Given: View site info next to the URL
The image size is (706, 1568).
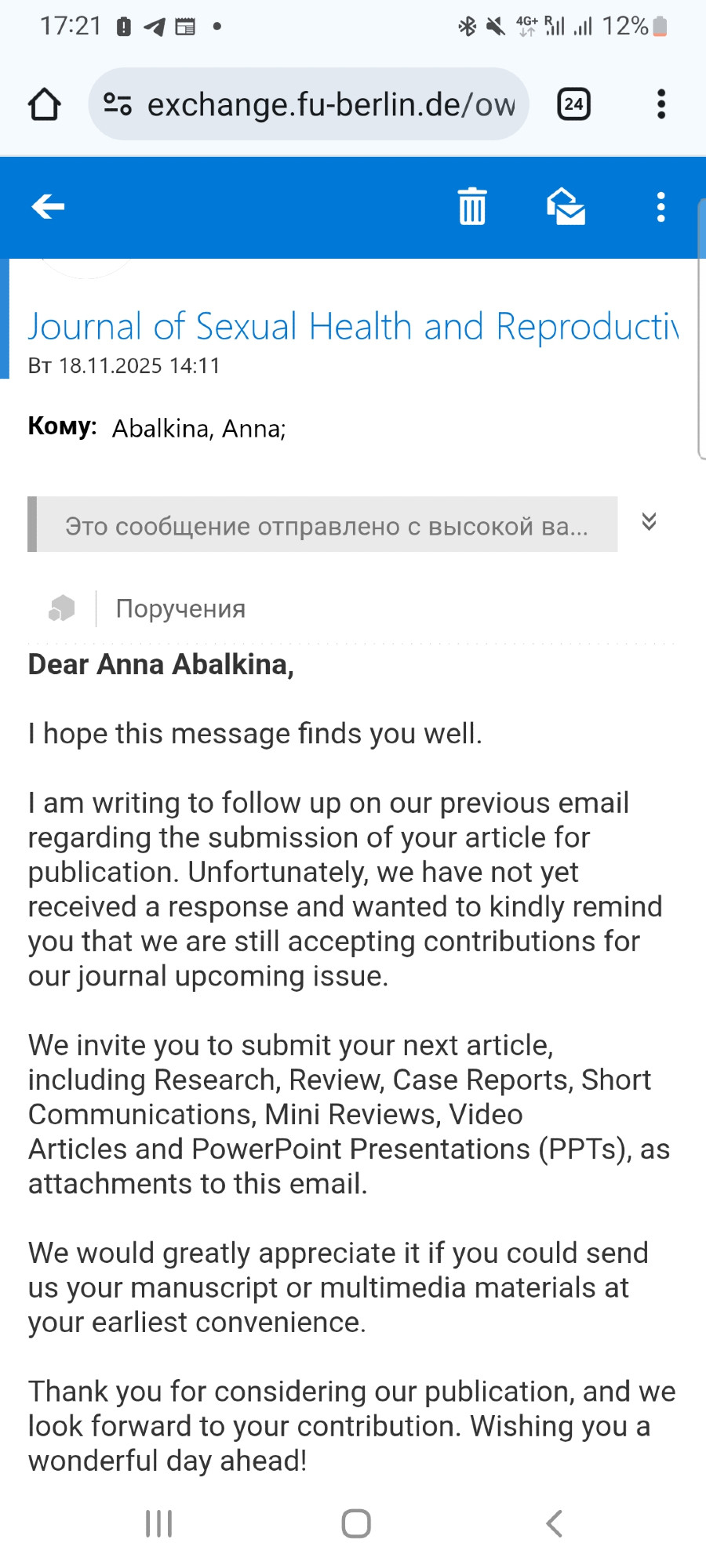Looking at the screenshot, I should (118, 104).
